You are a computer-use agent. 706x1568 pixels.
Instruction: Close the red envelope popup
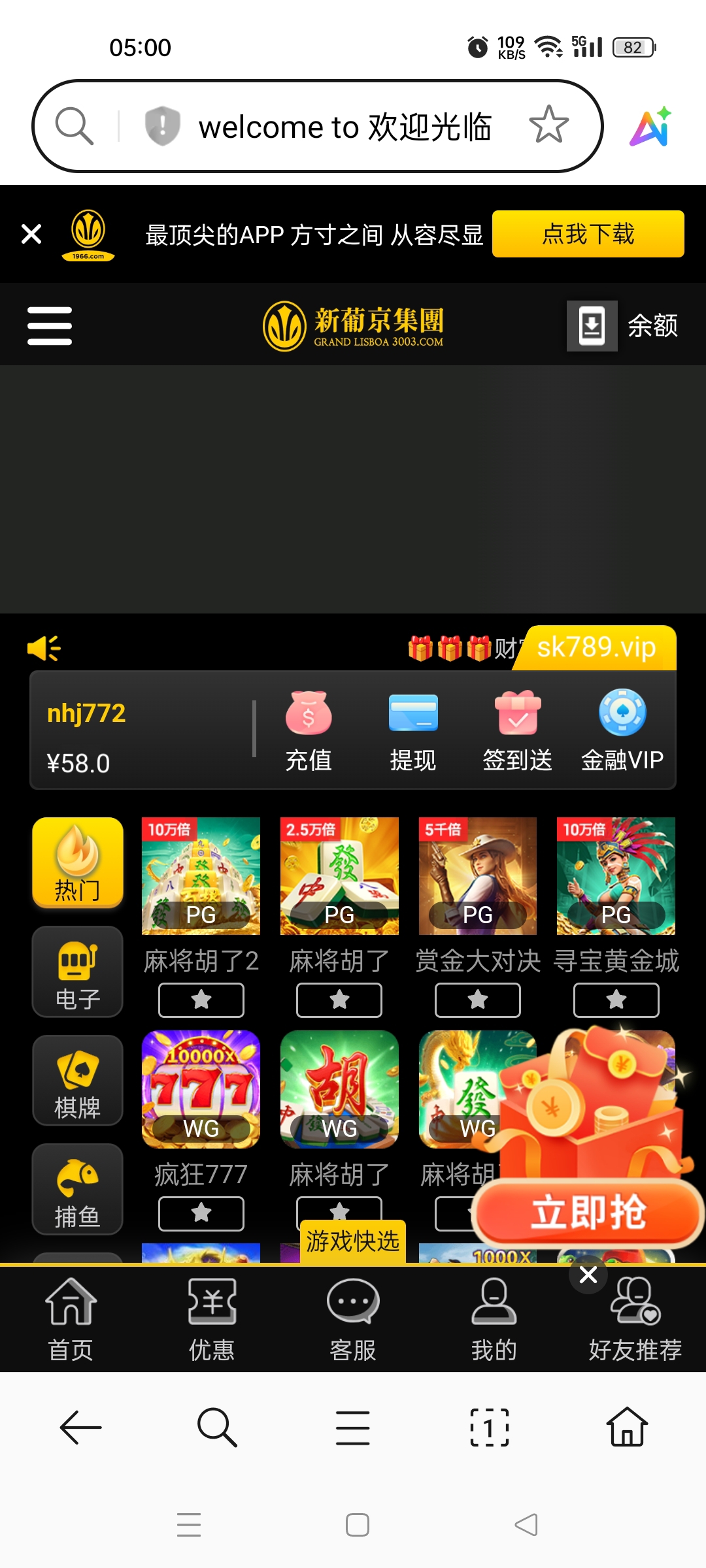coord(588,1275)
